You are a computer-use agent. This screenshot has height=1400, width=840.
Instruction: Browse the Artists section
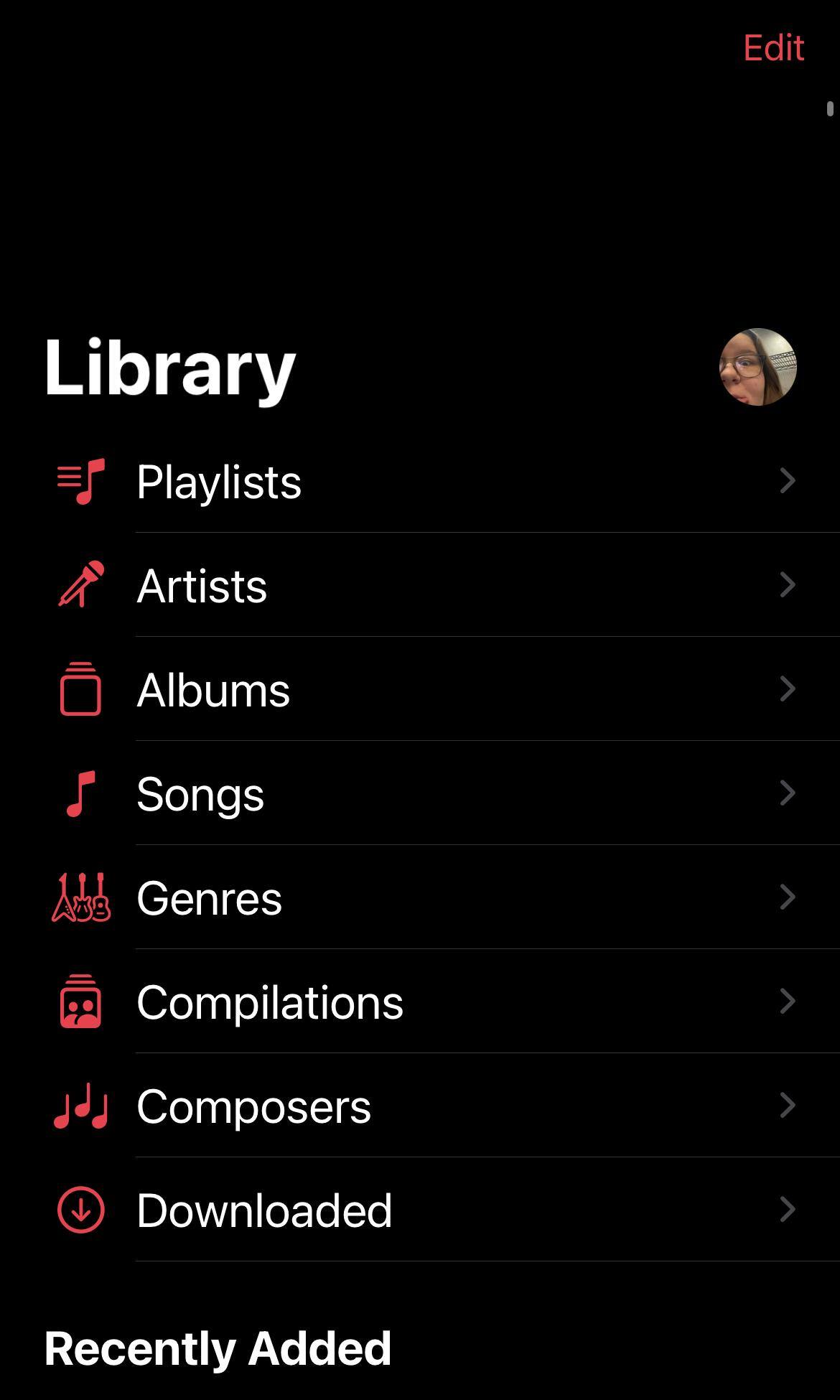point(202,586)
